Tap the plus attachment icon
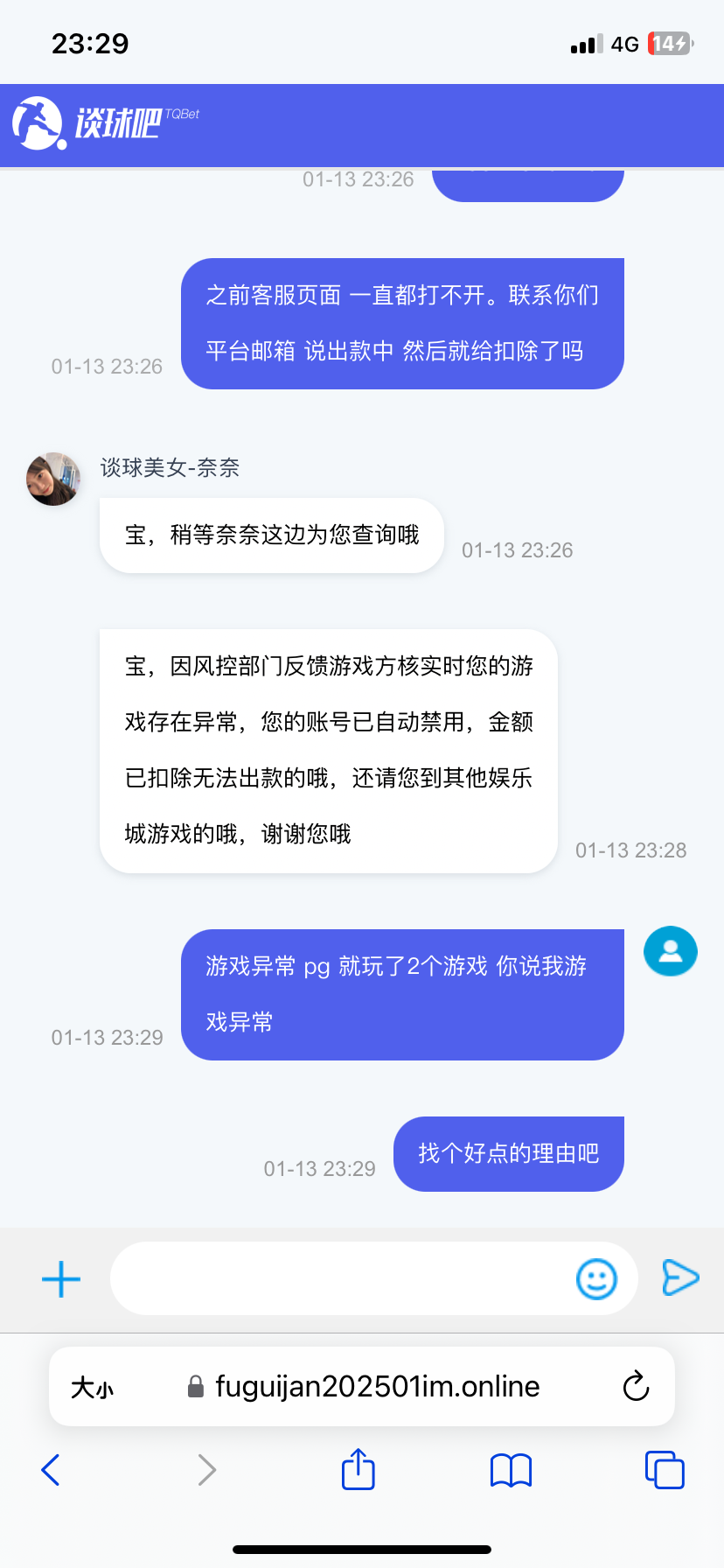 coord(61,1279)
